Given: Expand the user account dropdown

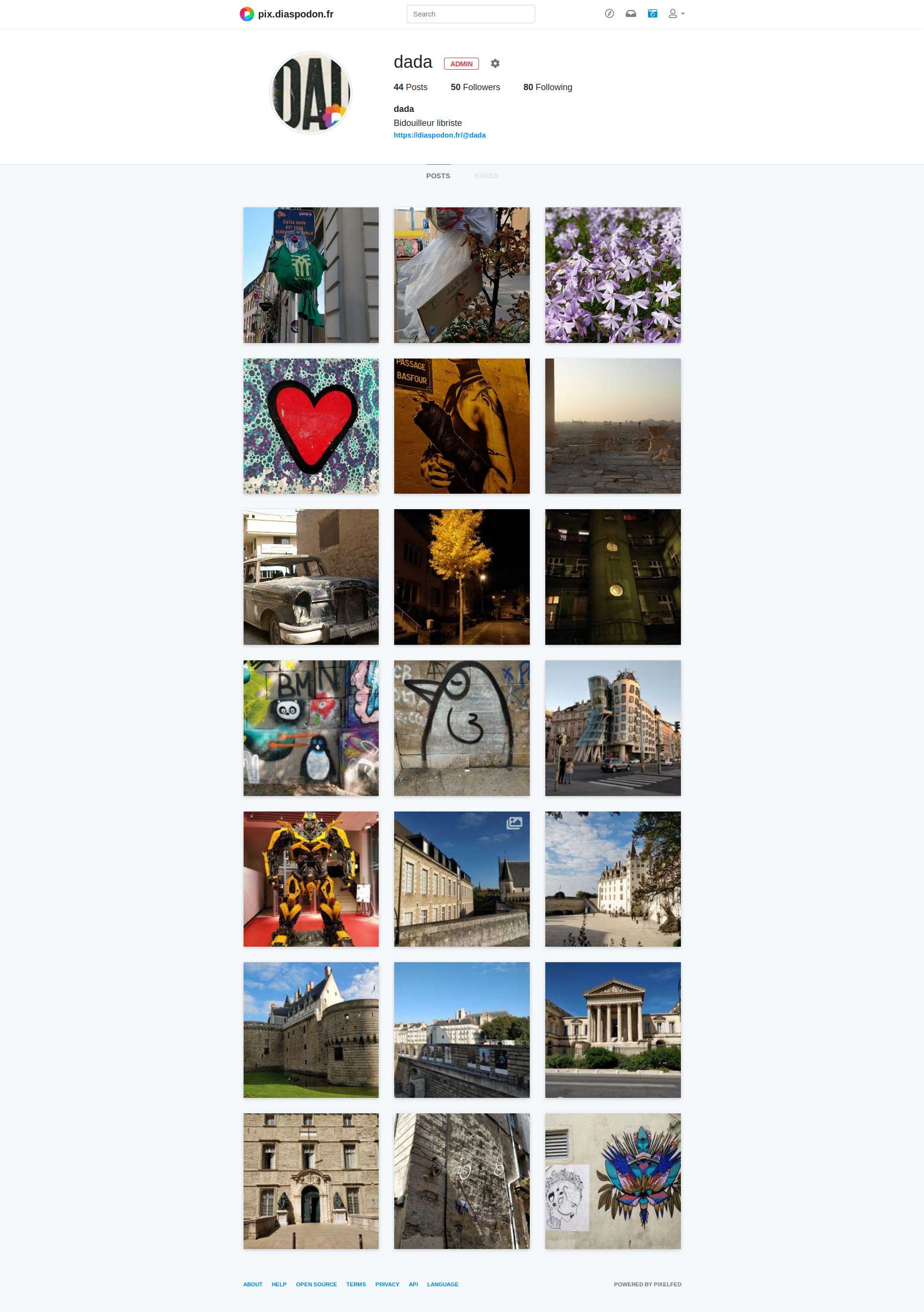Looking at the screenshot, I should 676,14.
